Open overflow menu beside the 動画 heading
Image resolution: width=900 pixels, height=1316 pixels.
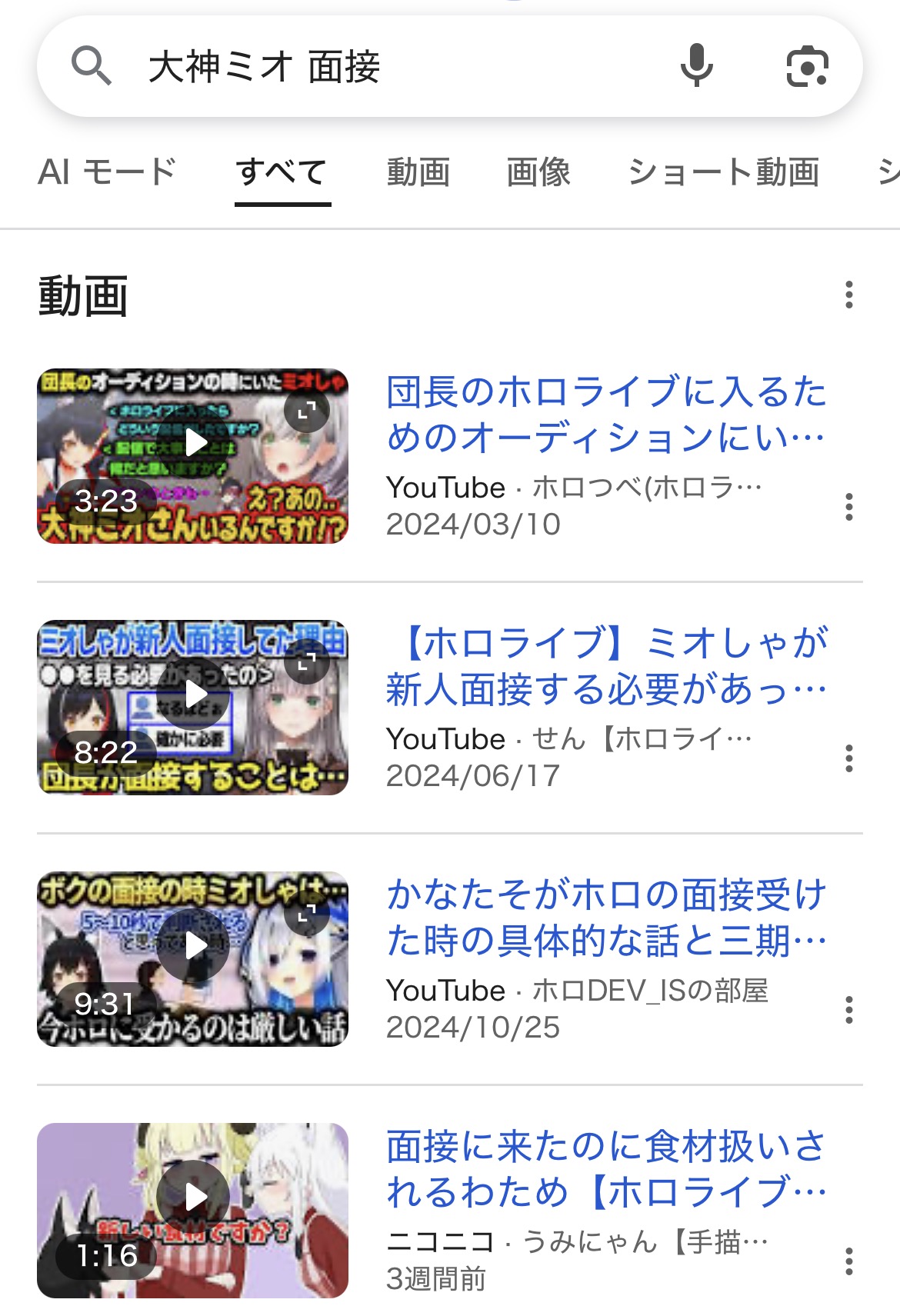(x=848, y=295)
